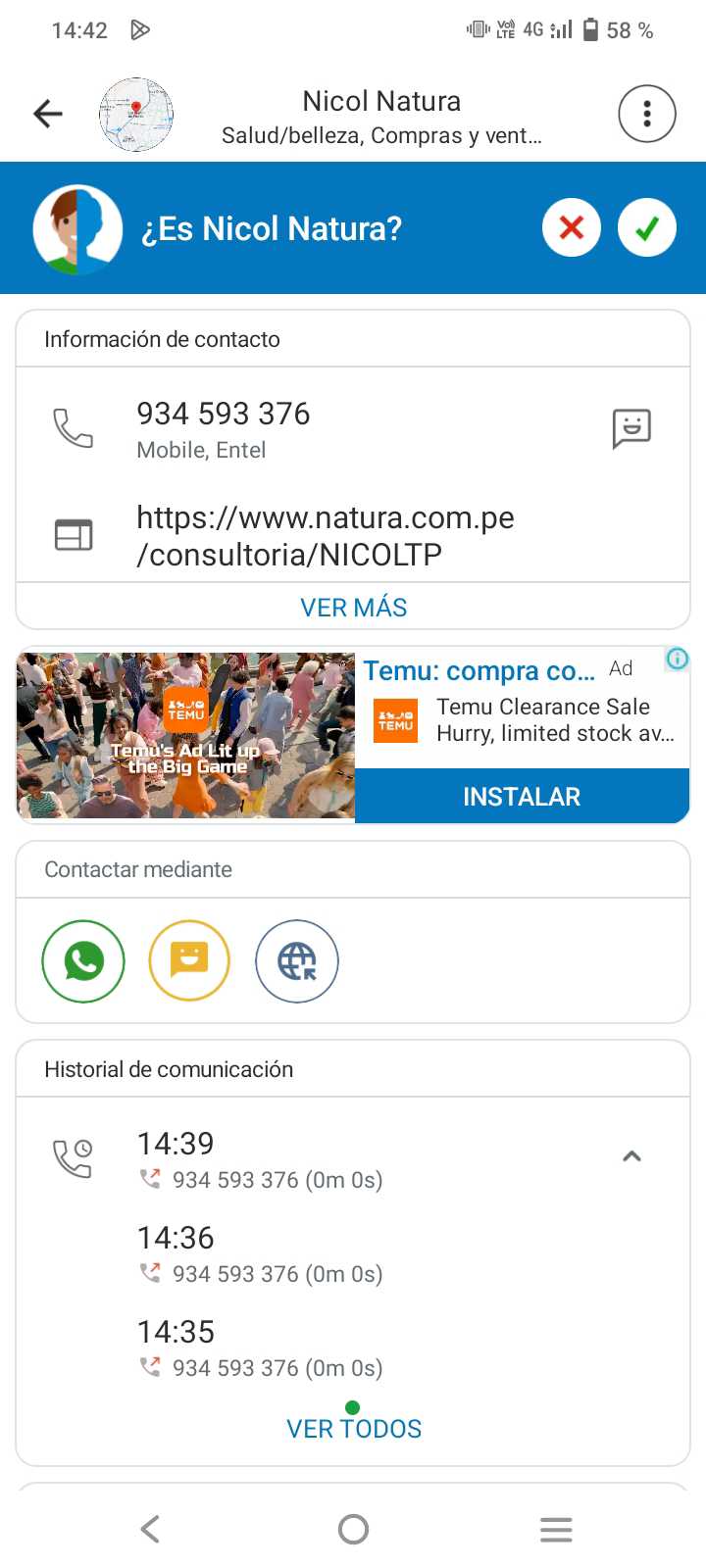Open the natura.com.pe consultoria link
This screenshot has height=1568, width=706.
click(x=325, y=535)
